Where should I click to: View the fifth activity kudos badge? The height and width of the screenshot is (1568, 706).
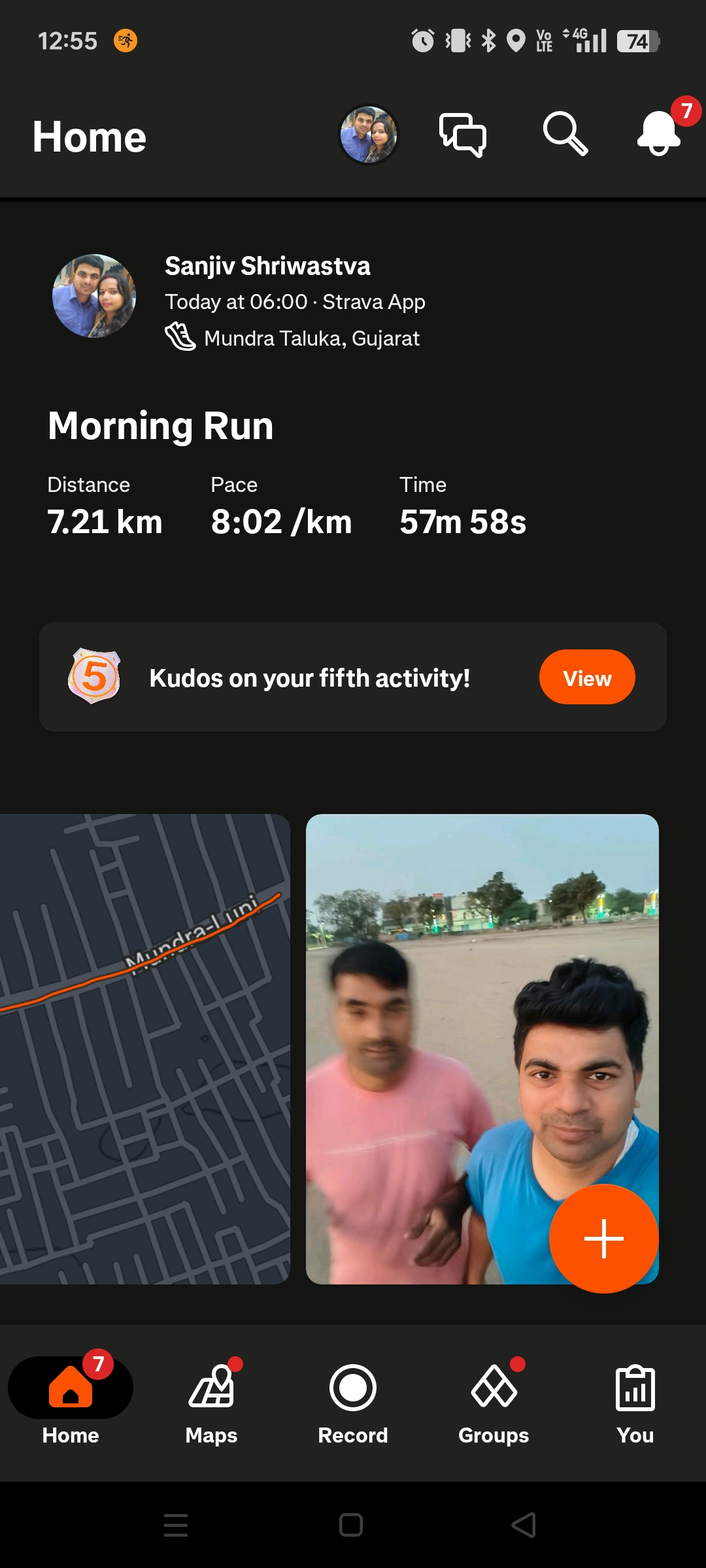(x=586, y=678)
